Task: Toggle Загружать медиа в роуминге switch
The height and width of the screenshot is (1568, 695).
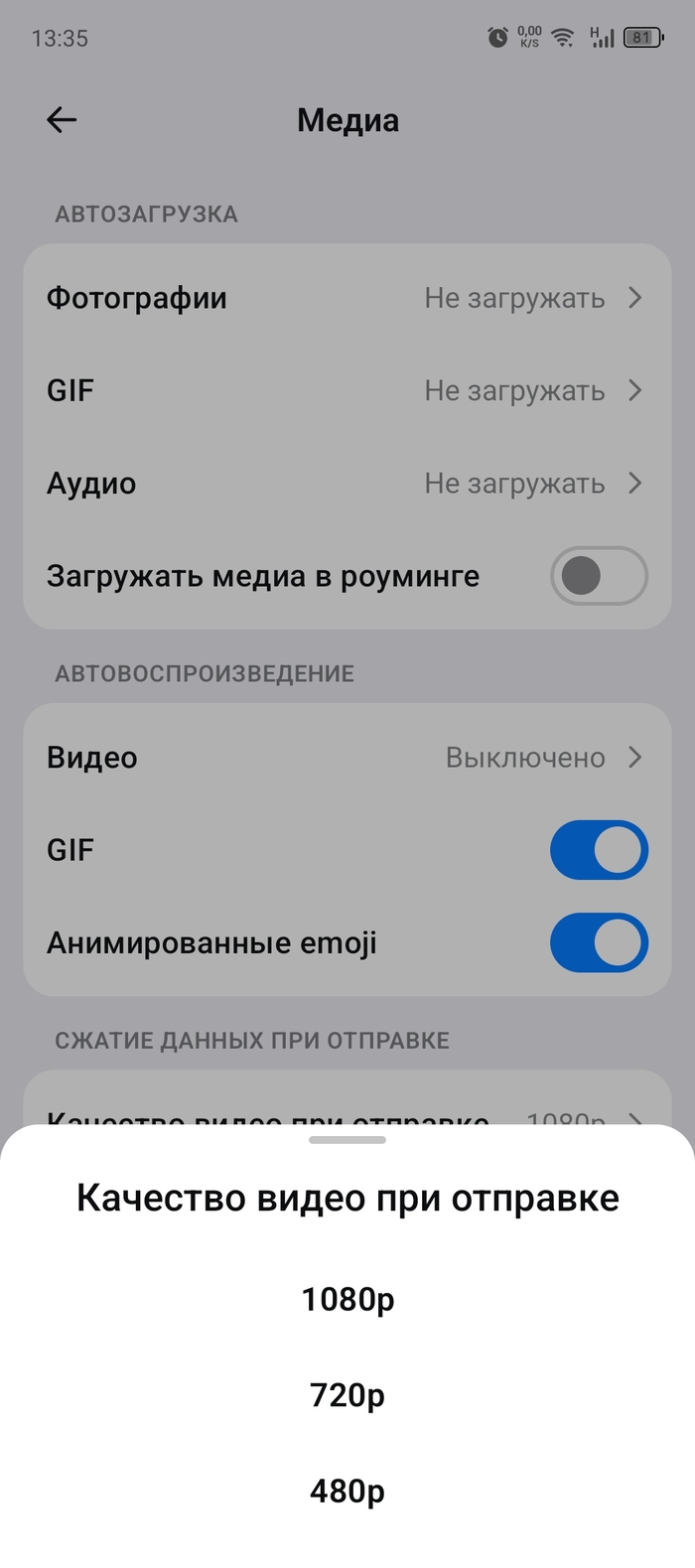Action: 599,576
